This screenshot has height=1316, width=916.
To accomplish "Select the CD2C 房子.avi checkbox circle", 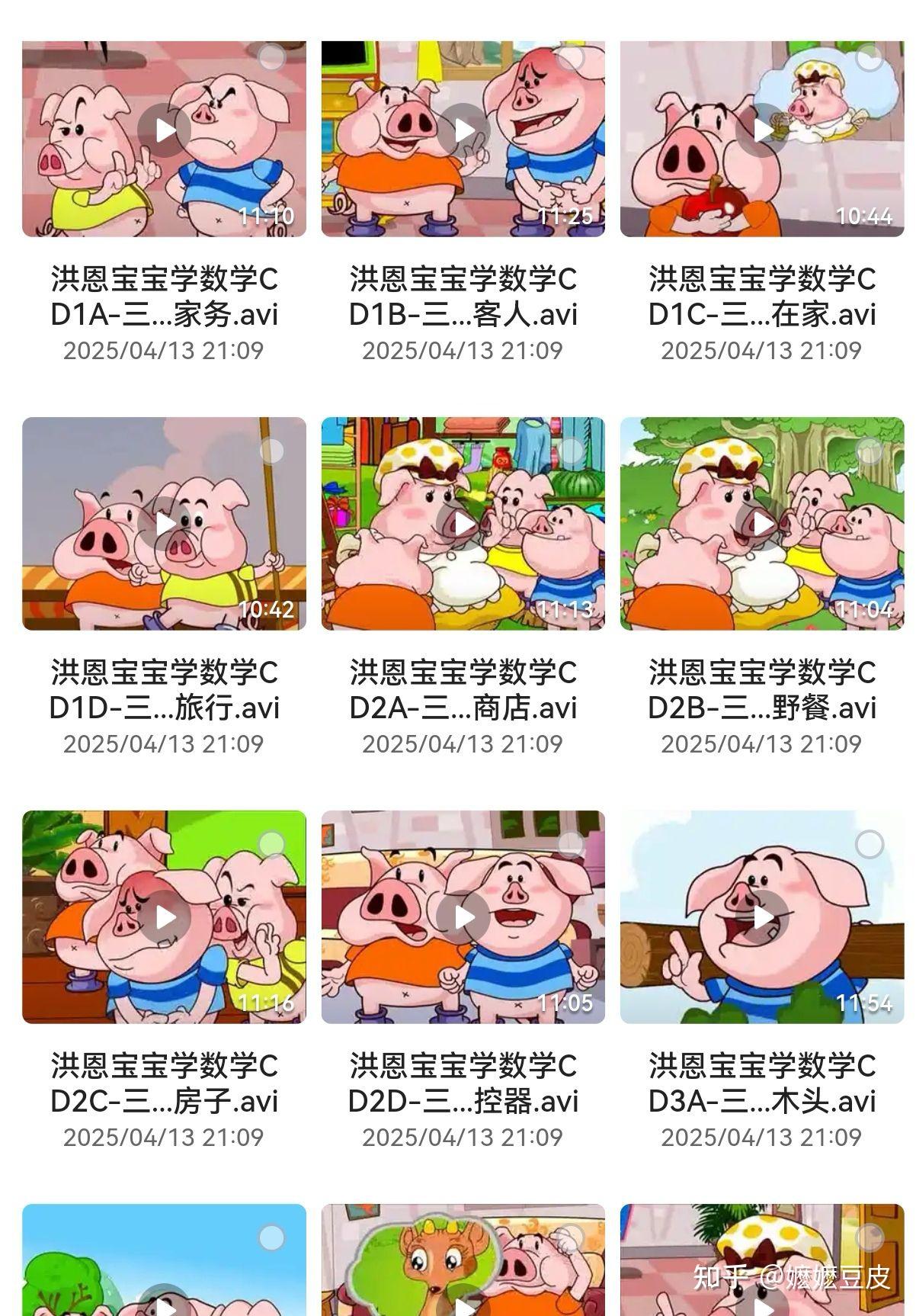I will (x=271, y=844).
